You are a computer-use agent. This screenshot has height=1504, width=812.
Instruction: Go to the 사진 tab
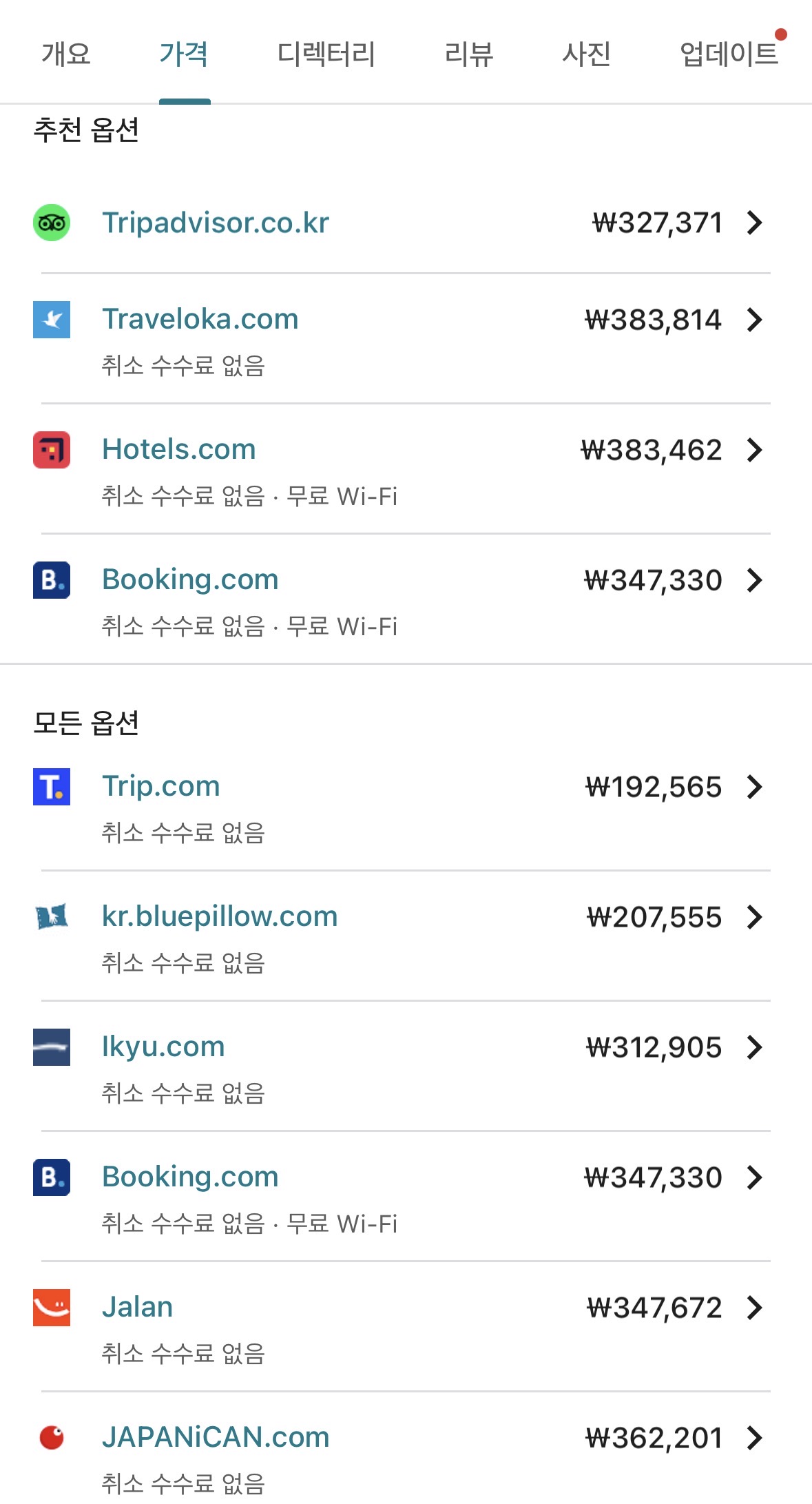tap(586, 54)
